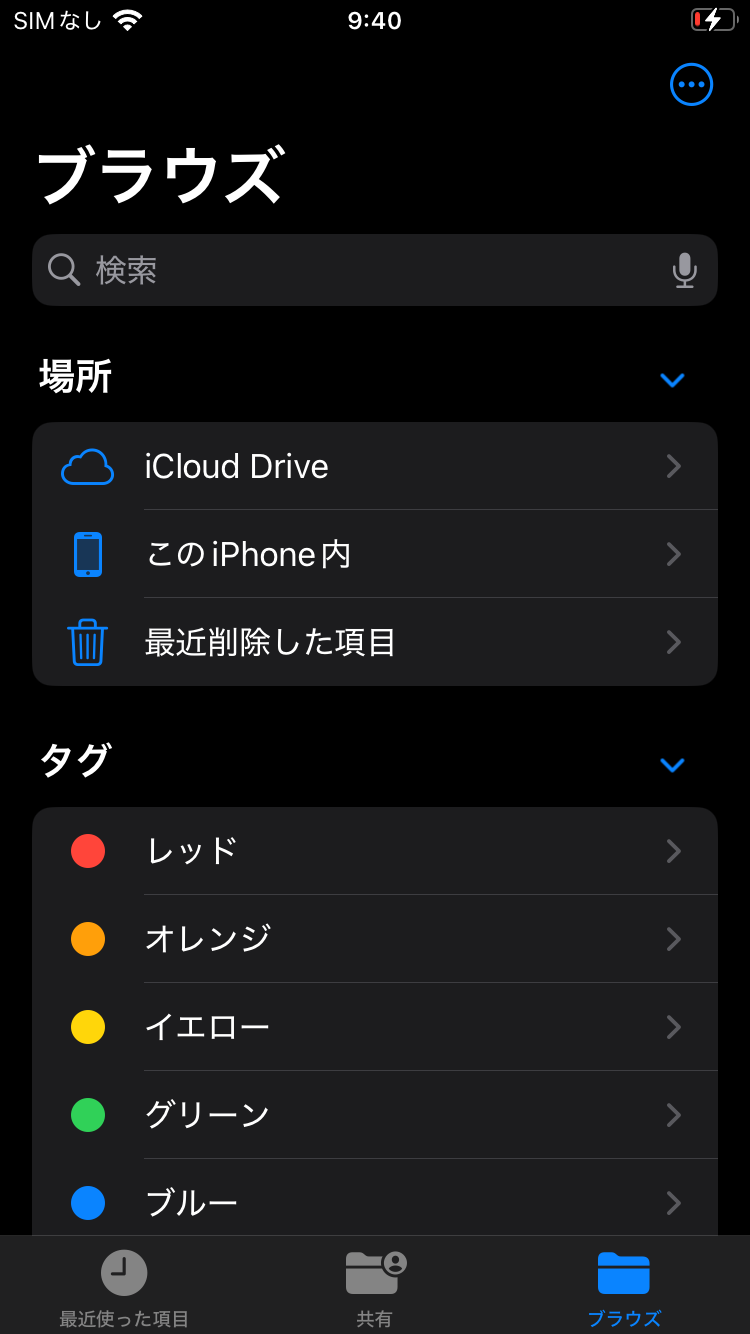Open 最近削除した項目
The image size is (750, 1334).
coord(374,642)
